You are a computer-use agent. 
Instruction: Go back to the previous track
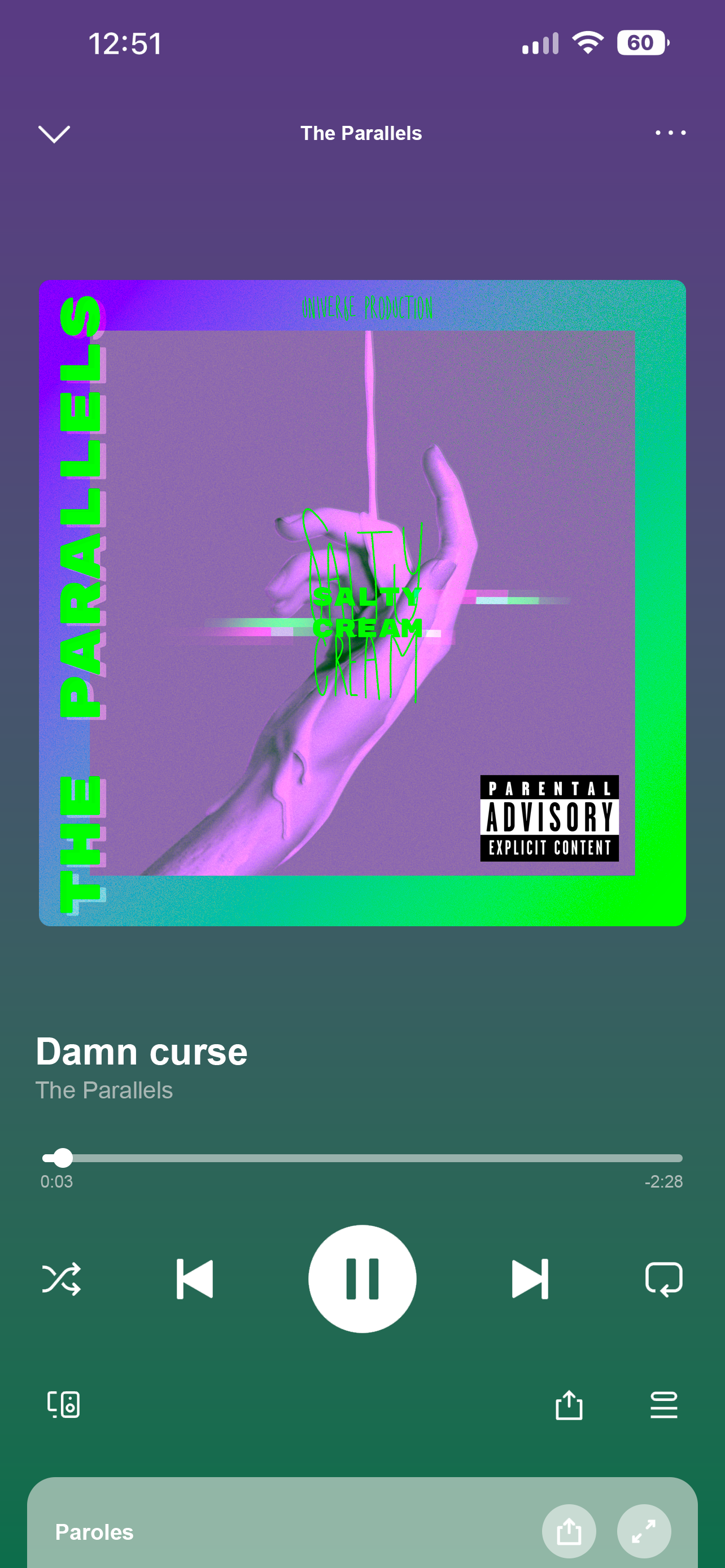click(x=195, y=1279)
